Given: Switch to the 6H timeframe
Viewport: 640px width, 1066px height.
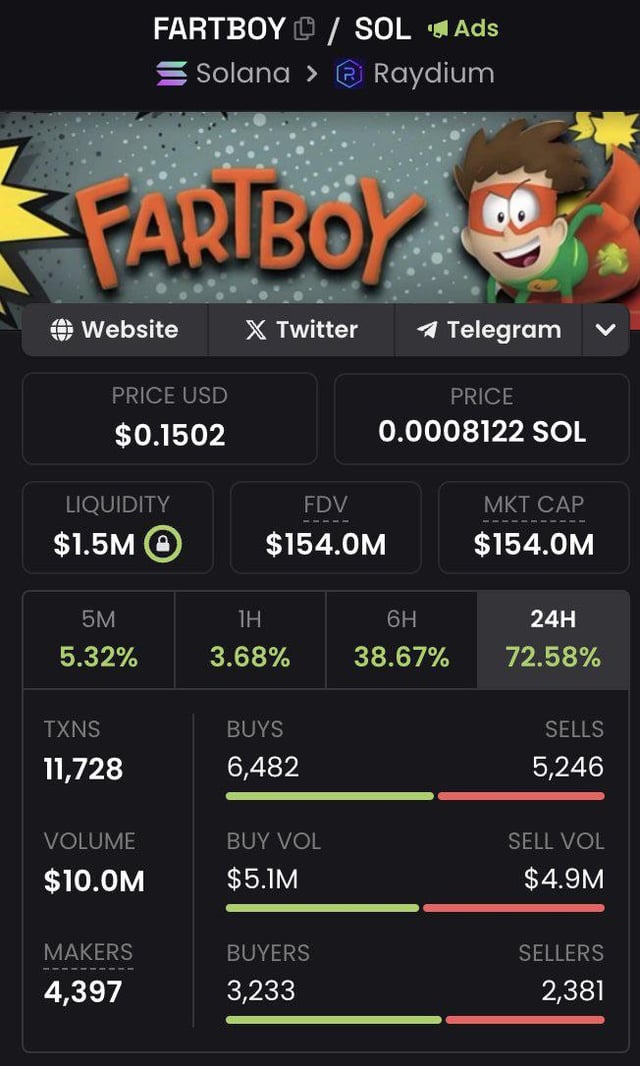Looking at the screenshot, I should click(401, 639).
